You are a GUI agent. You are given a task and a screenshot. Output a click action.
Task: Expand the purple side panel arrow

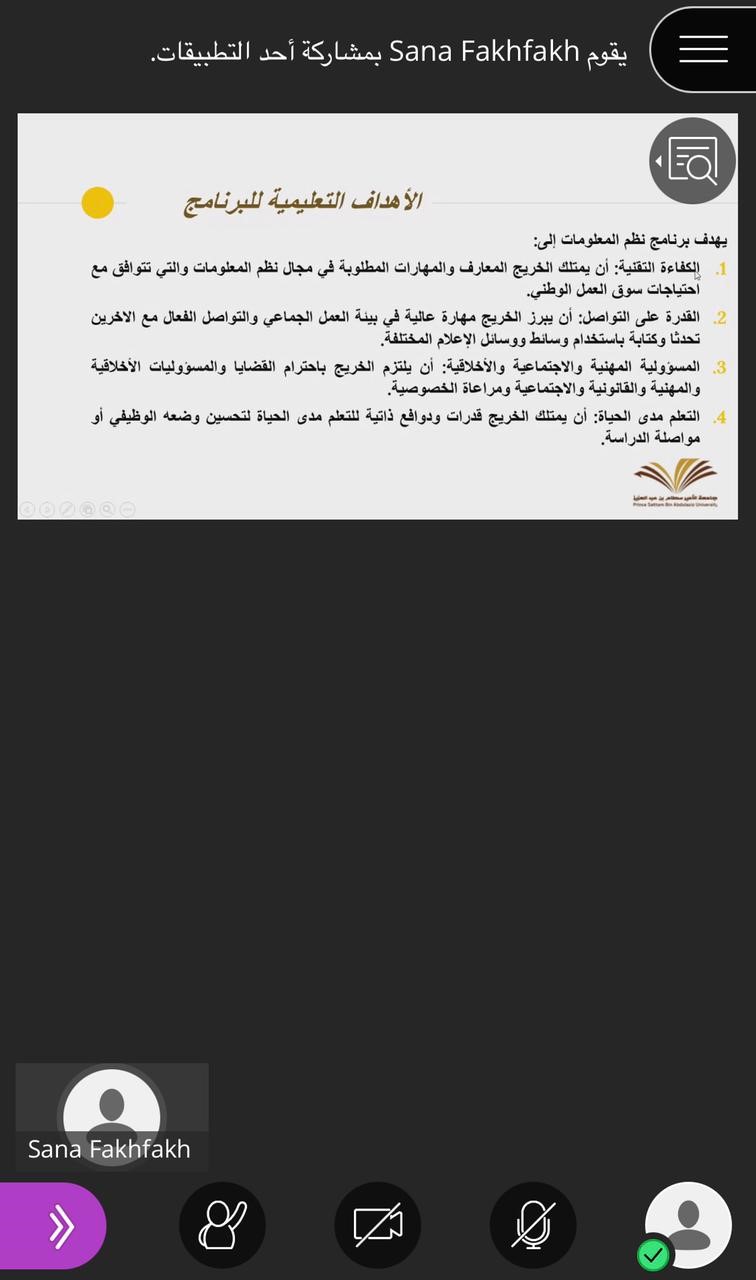(x=55, y=1225)
